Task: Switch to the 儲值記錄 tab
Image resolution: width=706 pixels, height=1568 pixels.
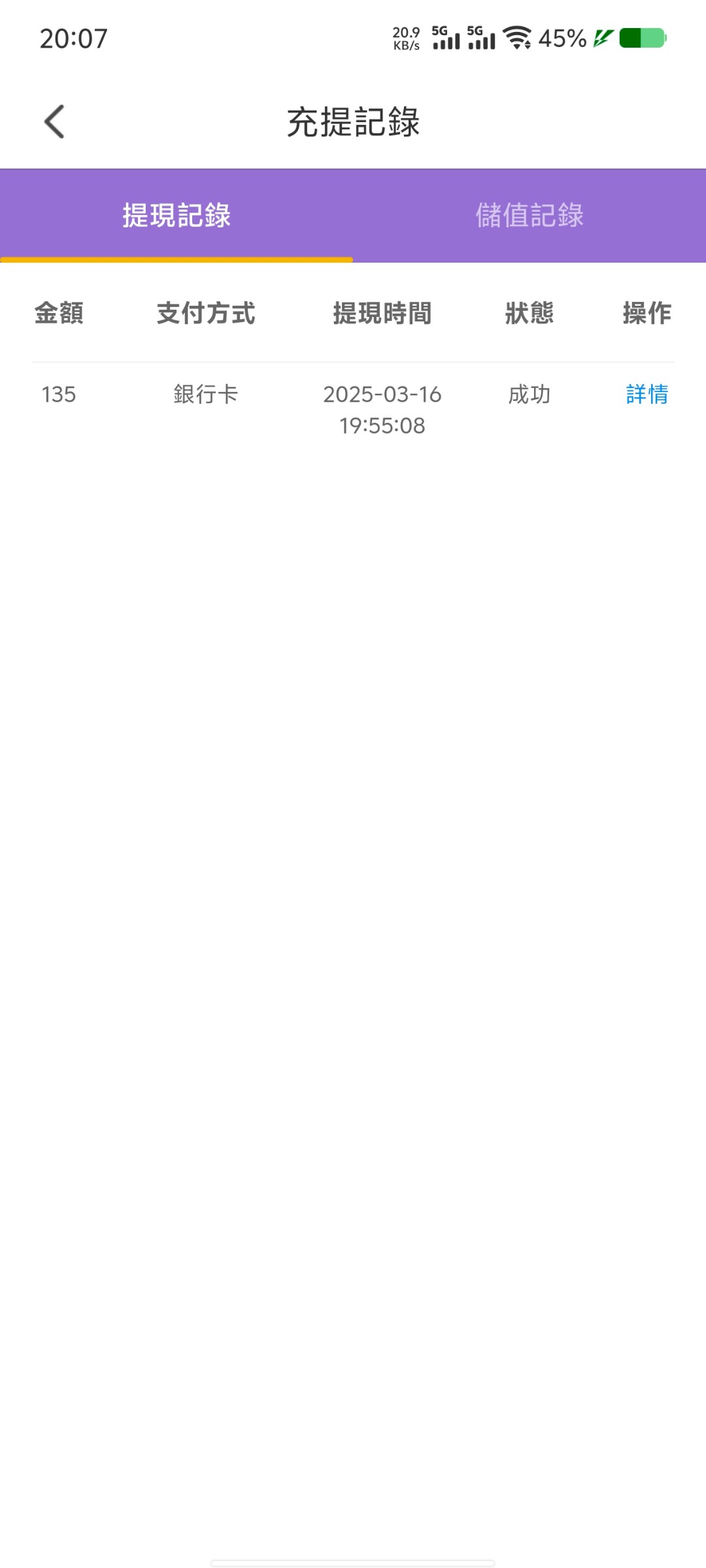Action: [x=529, y=216]
